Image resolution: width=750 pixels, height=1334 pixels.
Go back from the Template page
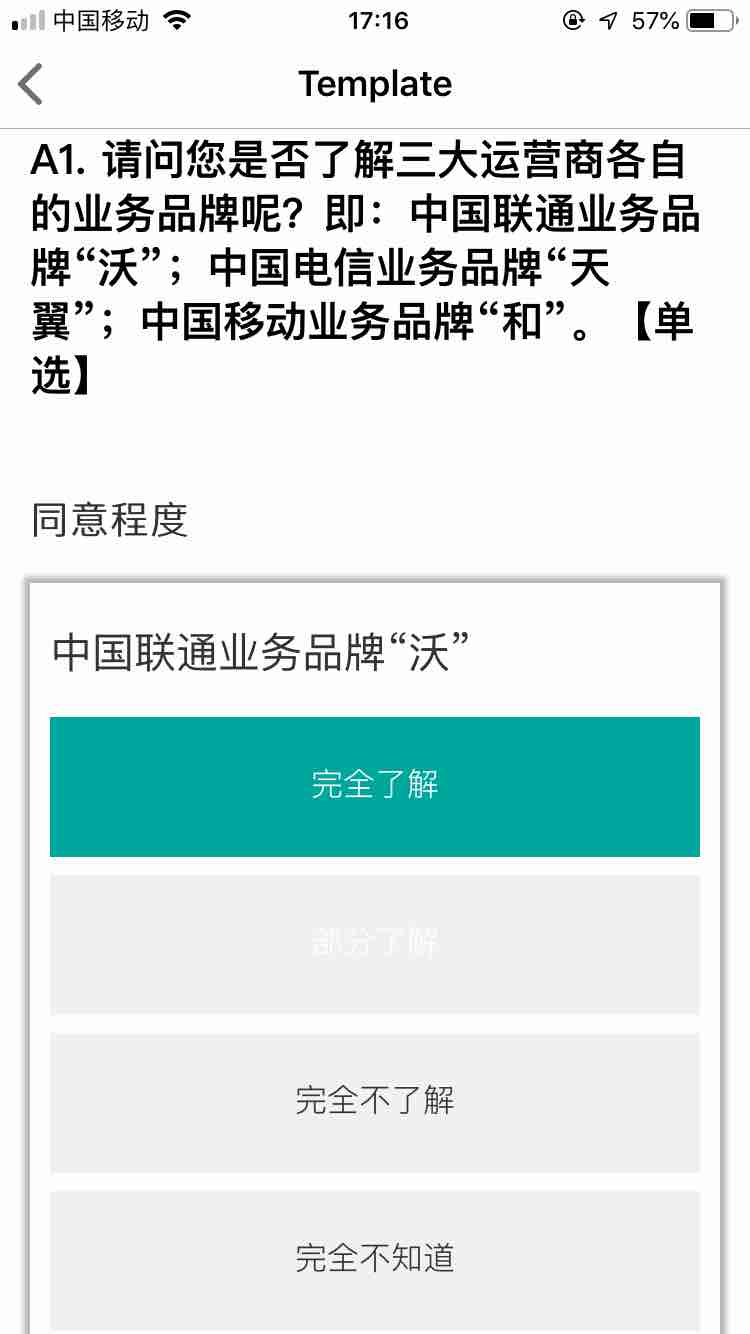tap(31, 84)
